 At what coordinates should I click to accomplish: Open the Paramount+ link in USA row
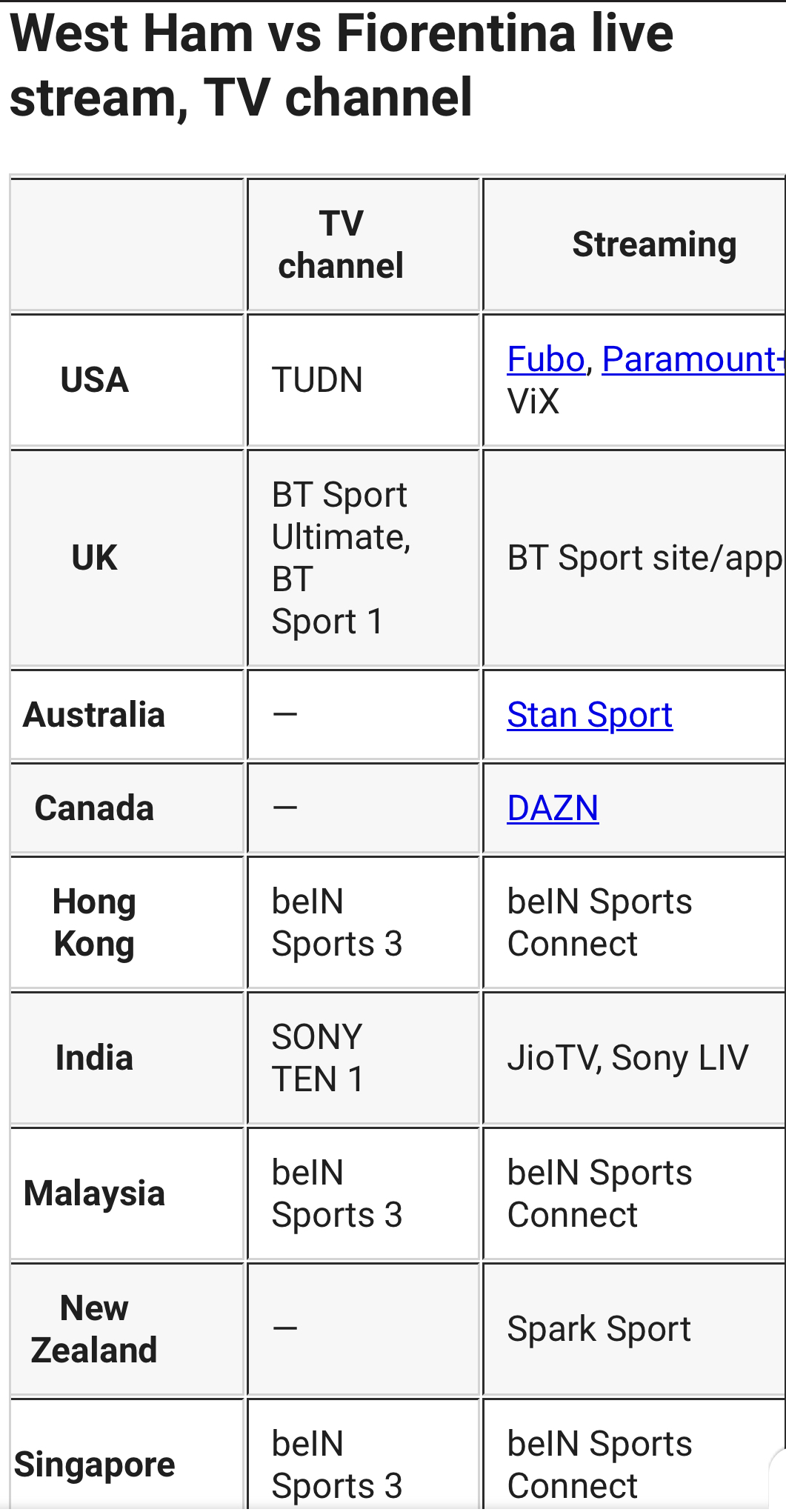[693, 360]
